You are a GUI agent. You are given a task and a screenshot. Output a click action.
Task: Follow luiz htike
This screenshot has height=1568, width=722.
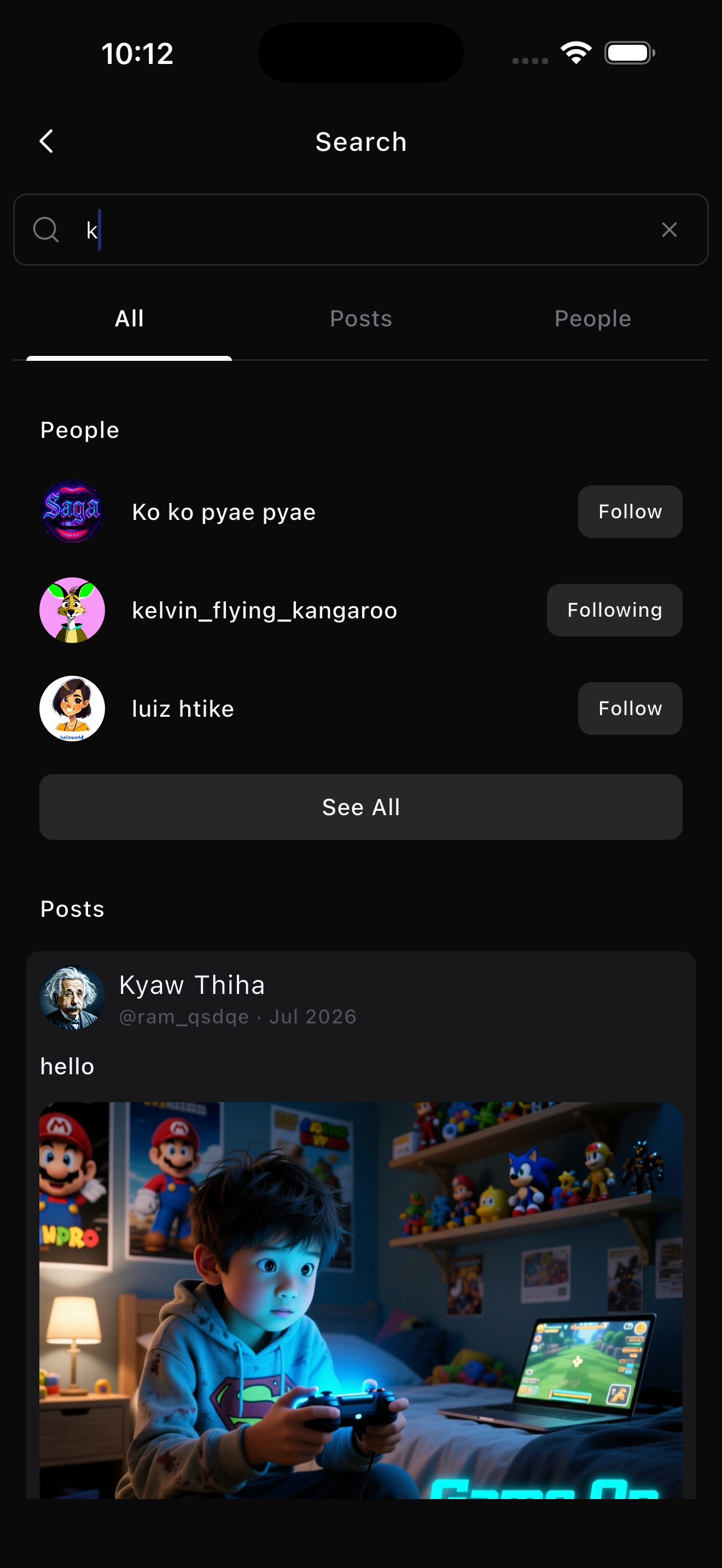(x=630, y=709)
